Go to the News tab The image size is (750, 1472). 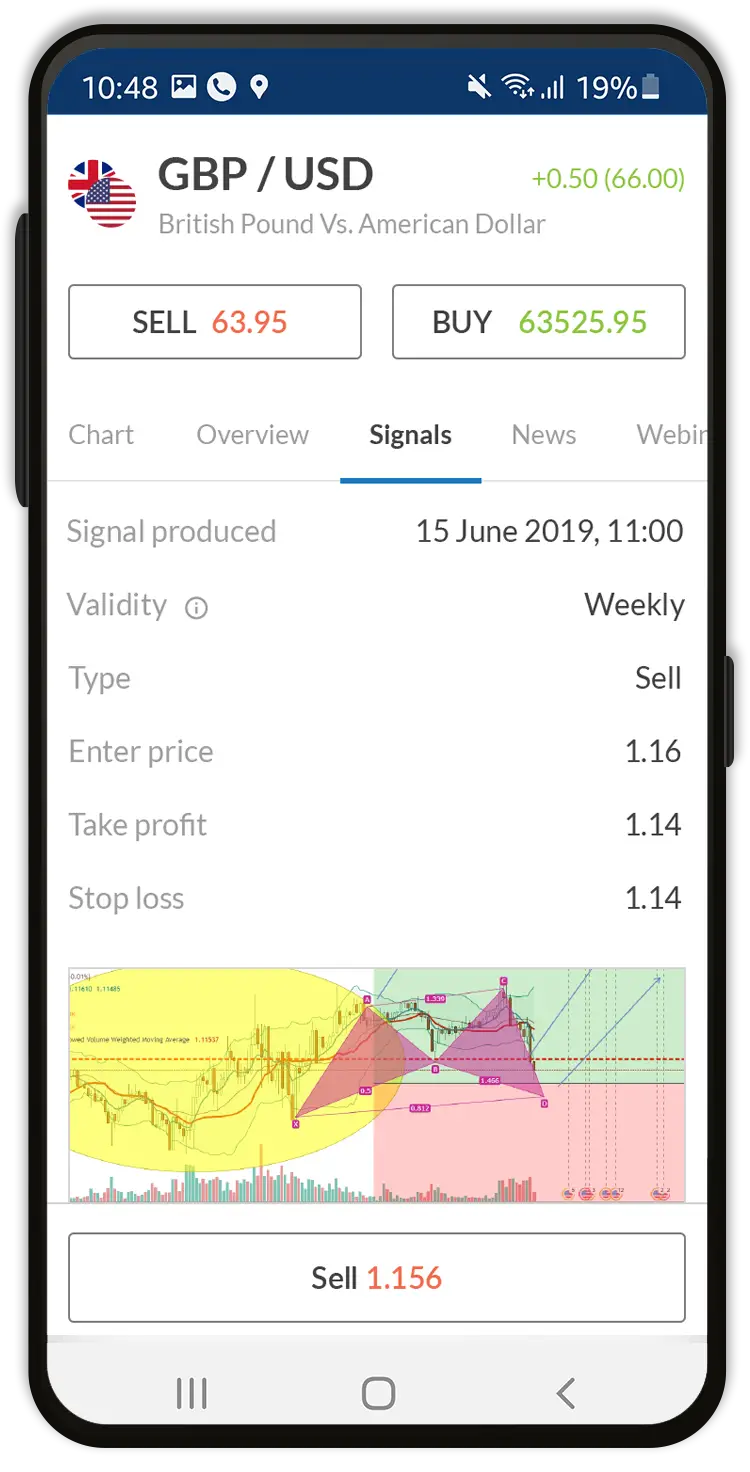[x=544, y=435]
